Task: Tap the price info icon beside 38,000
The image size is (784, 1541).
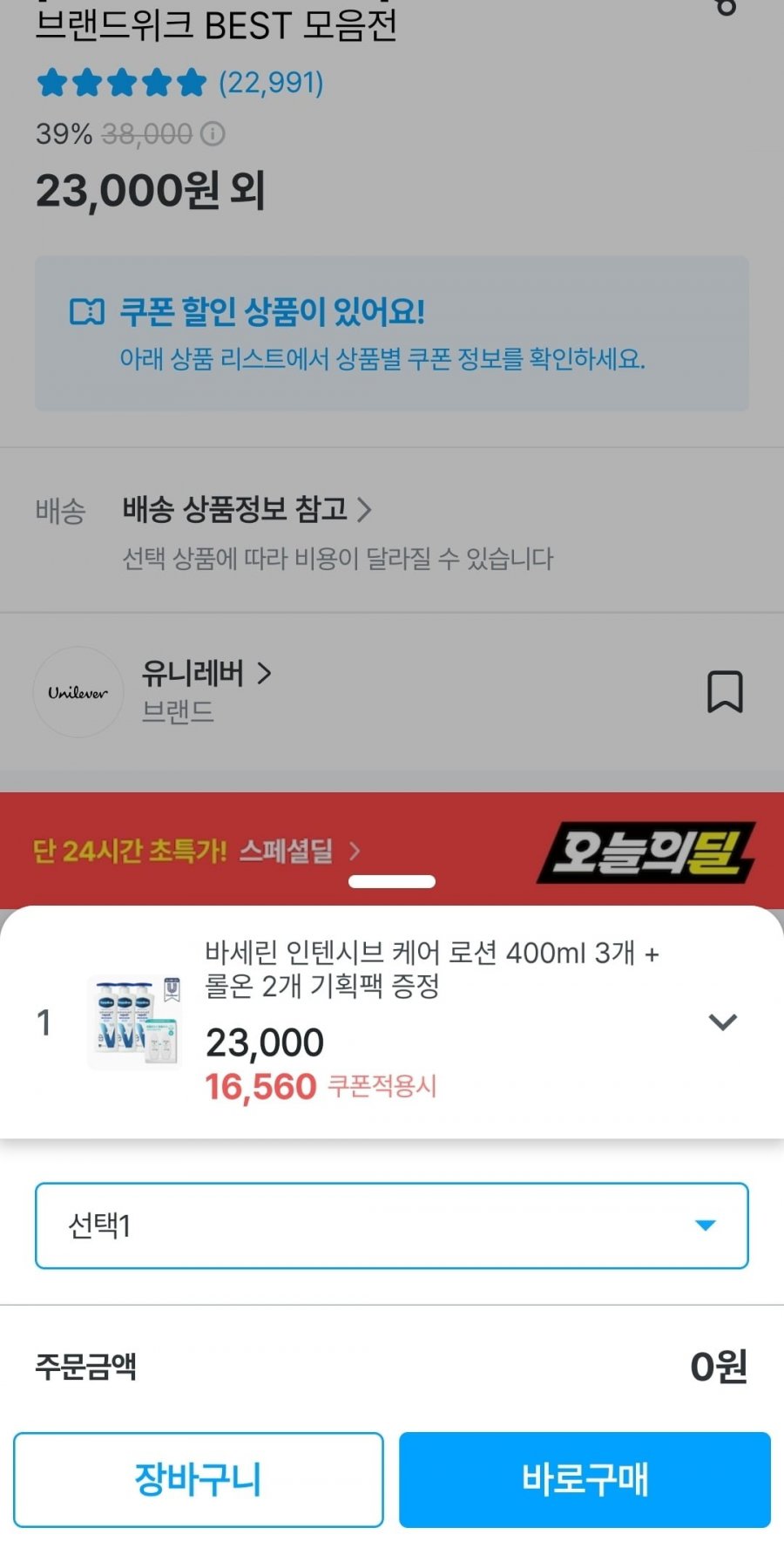Action: 213,134
